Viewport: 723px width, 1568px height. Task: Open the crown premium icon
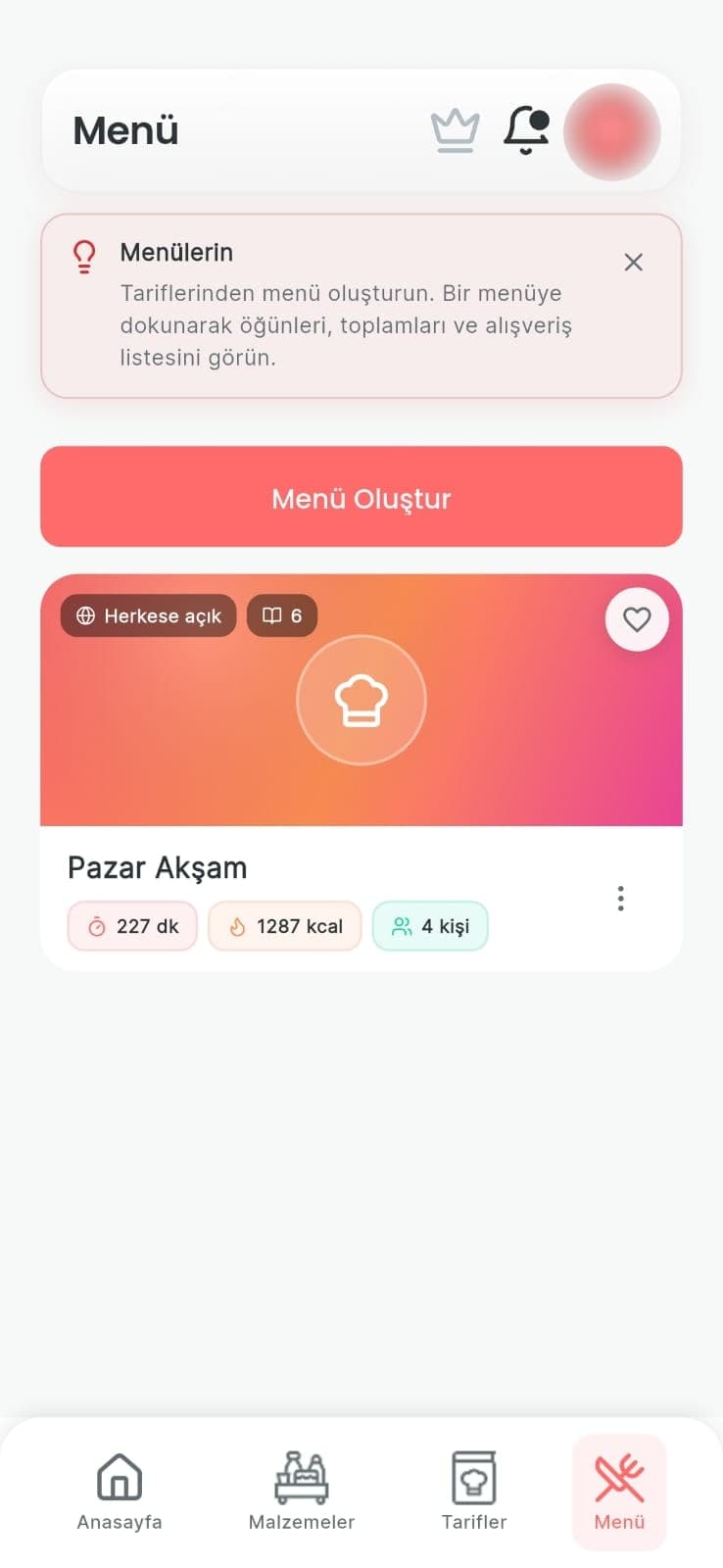coord(455,130)
